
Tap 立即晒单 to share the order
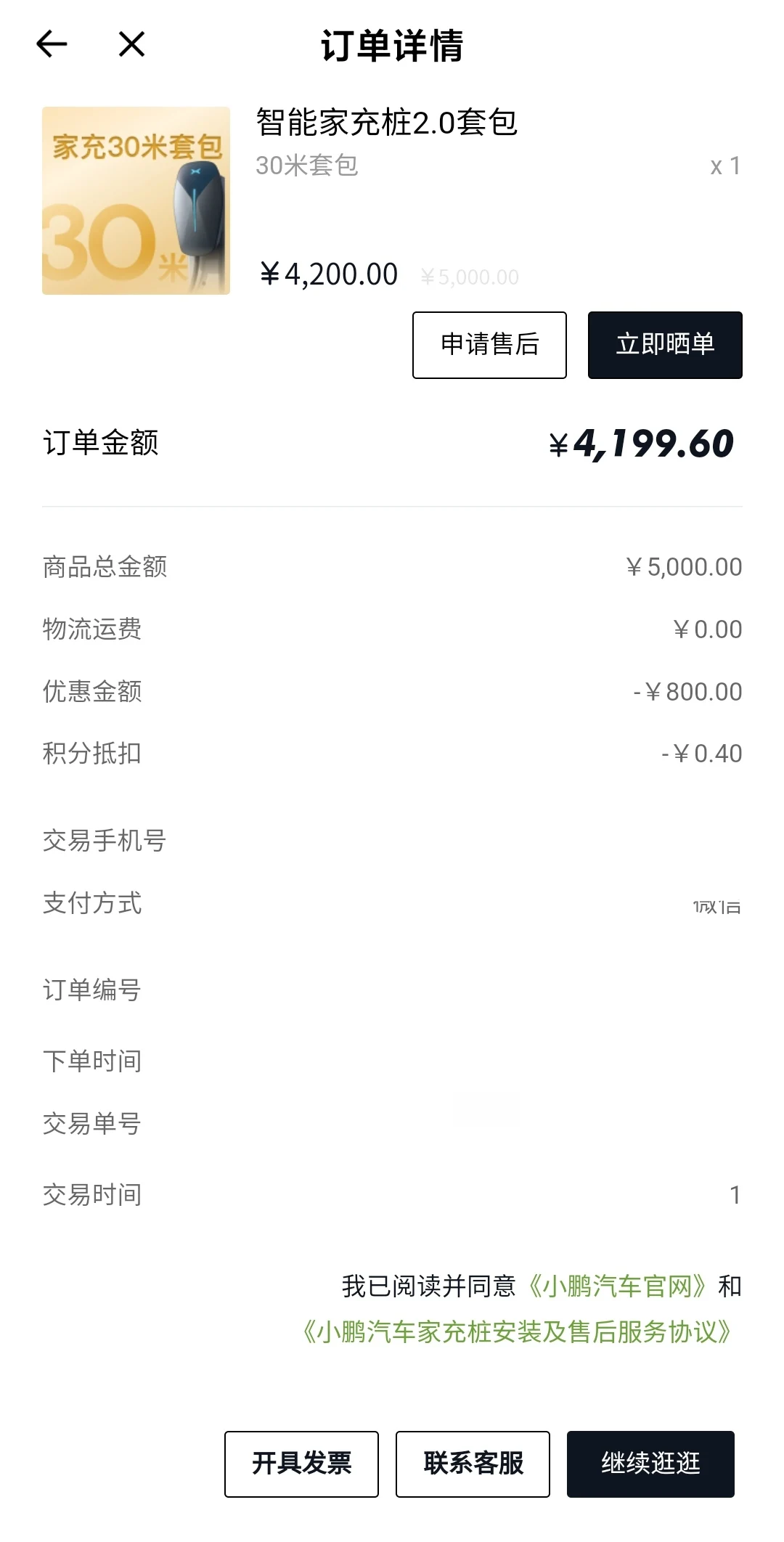[665, 345]
